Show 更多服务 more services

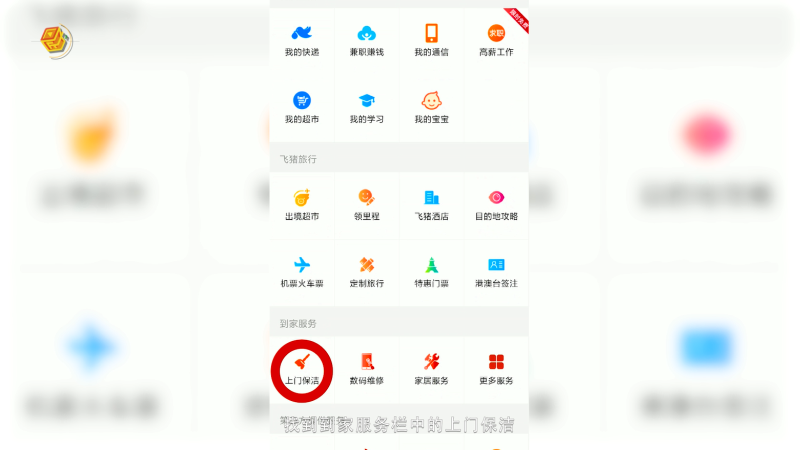496,369
